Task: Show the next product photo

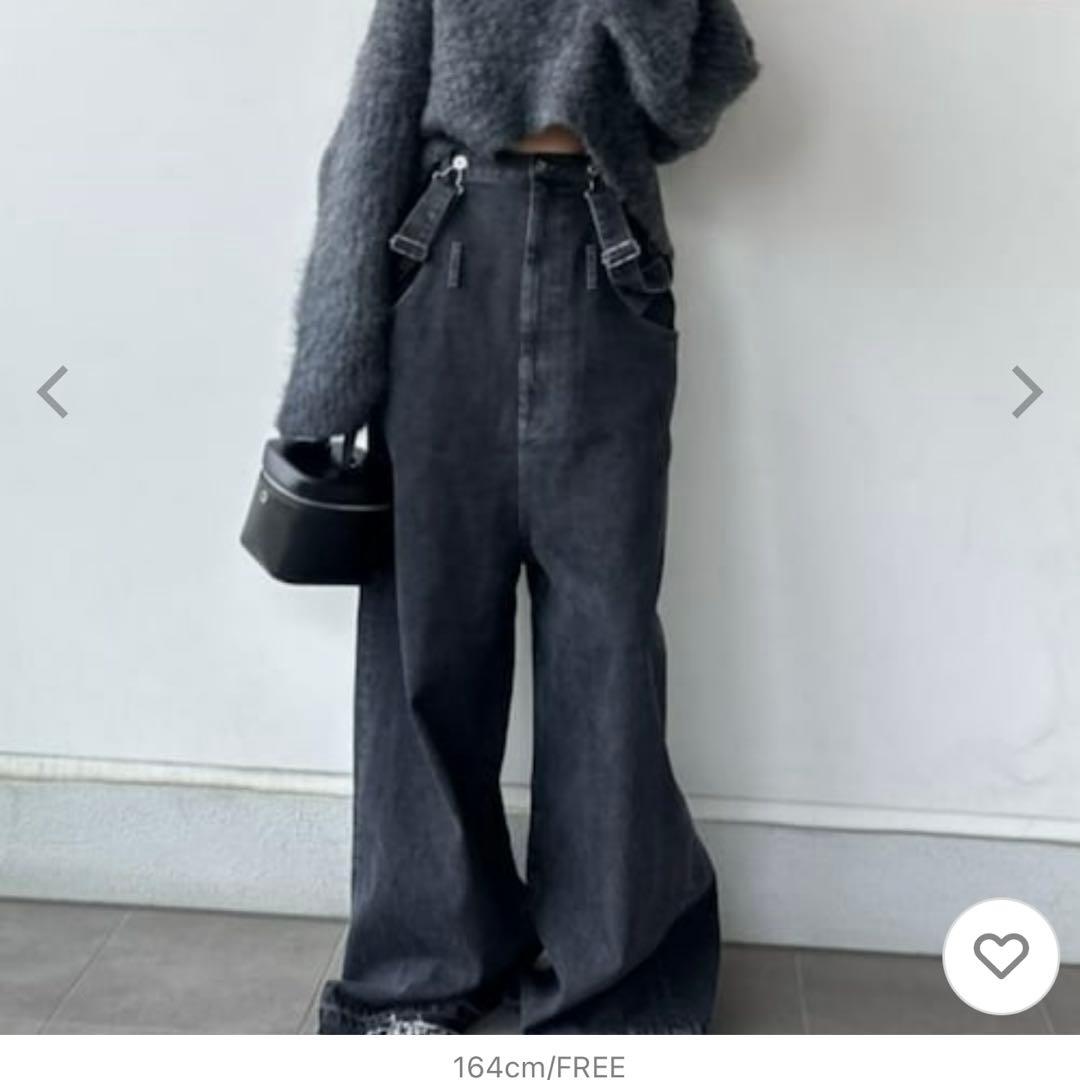Action: coord(1026,391)
